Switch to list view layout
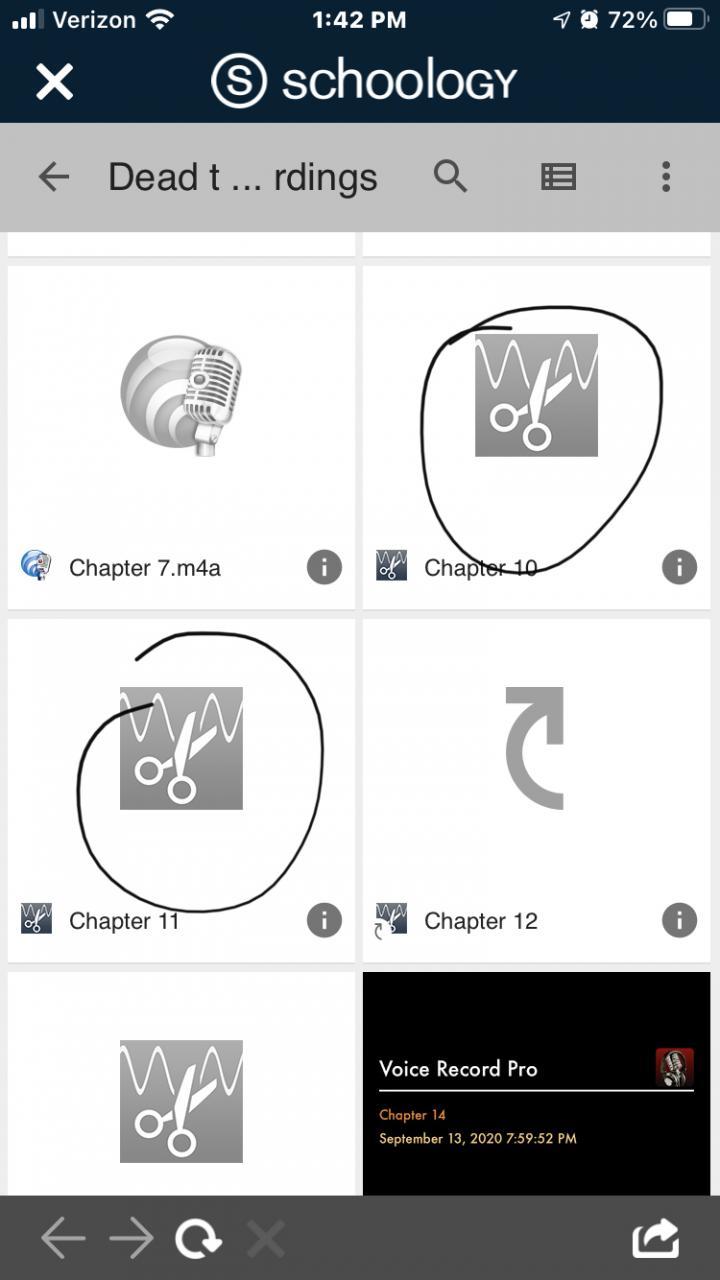This screenshot has width=720, height=1280. [x=558, y=177]
